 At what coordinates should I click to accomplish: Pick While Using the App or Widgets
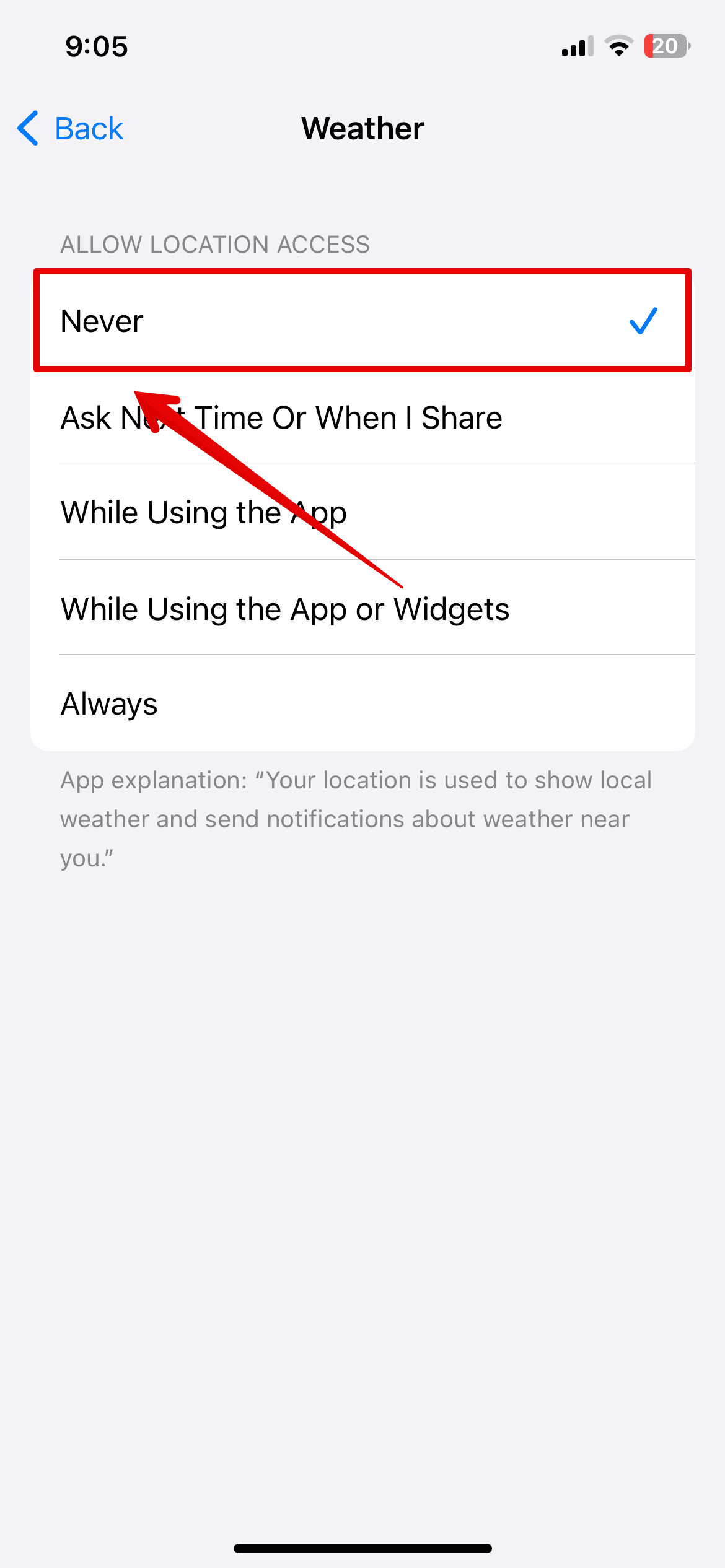[x=362, y=609]
